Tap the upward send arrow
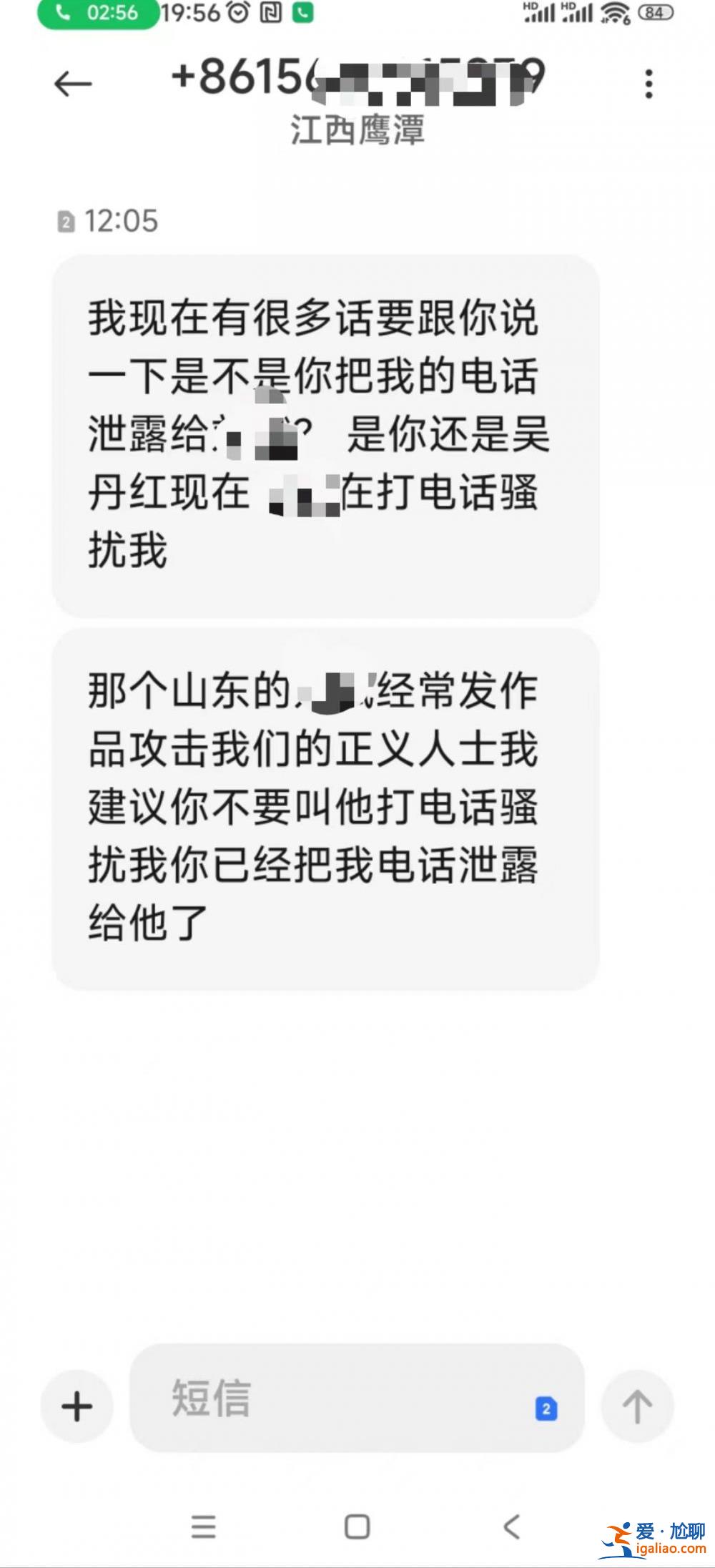Screen dimensions: 715x1568 coord(638,1404)
